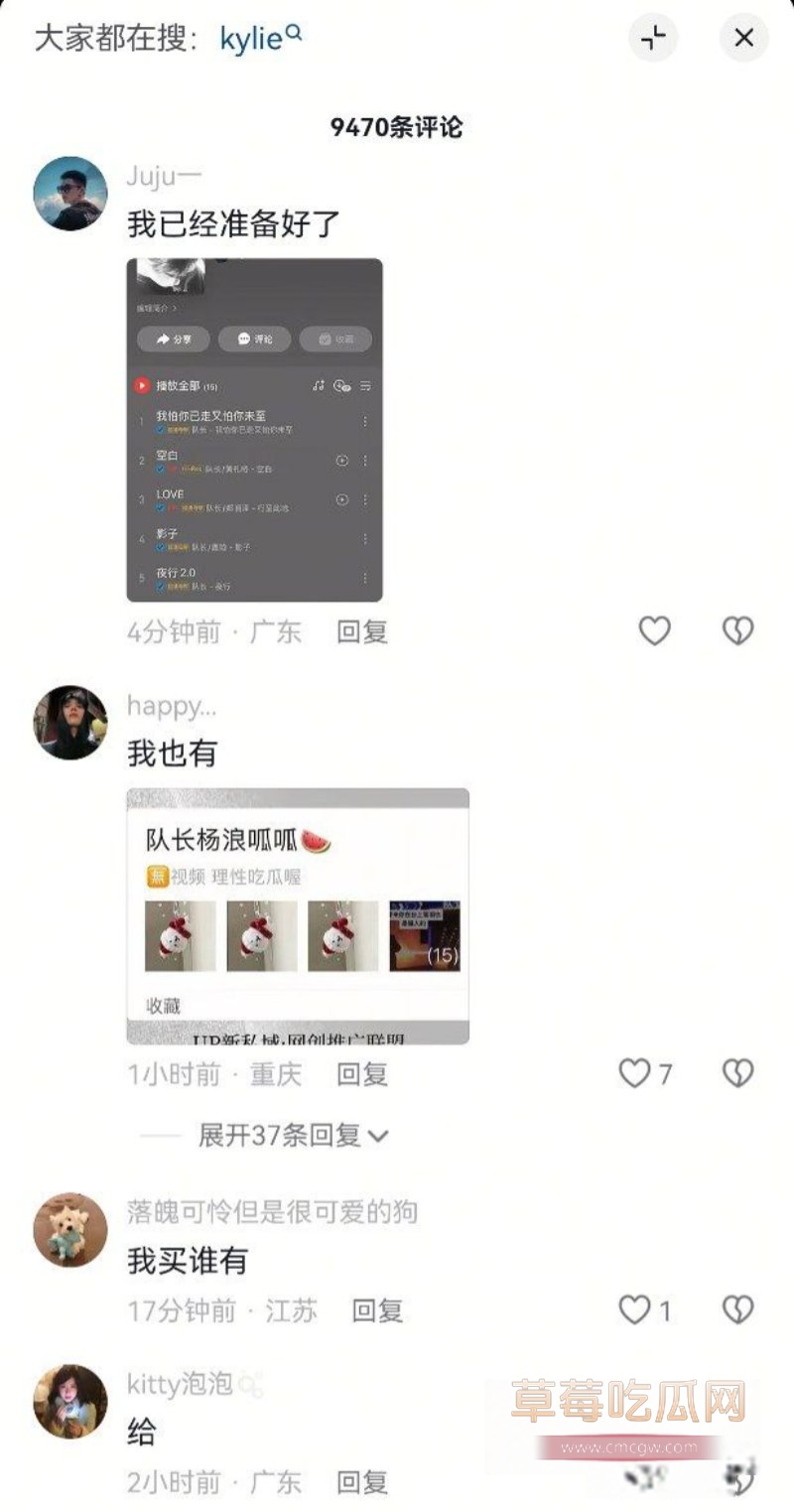Screen dimensions: 794x1512
Task: Reply to the 我买谁有 comment
Action: [x=377, y=1310]
